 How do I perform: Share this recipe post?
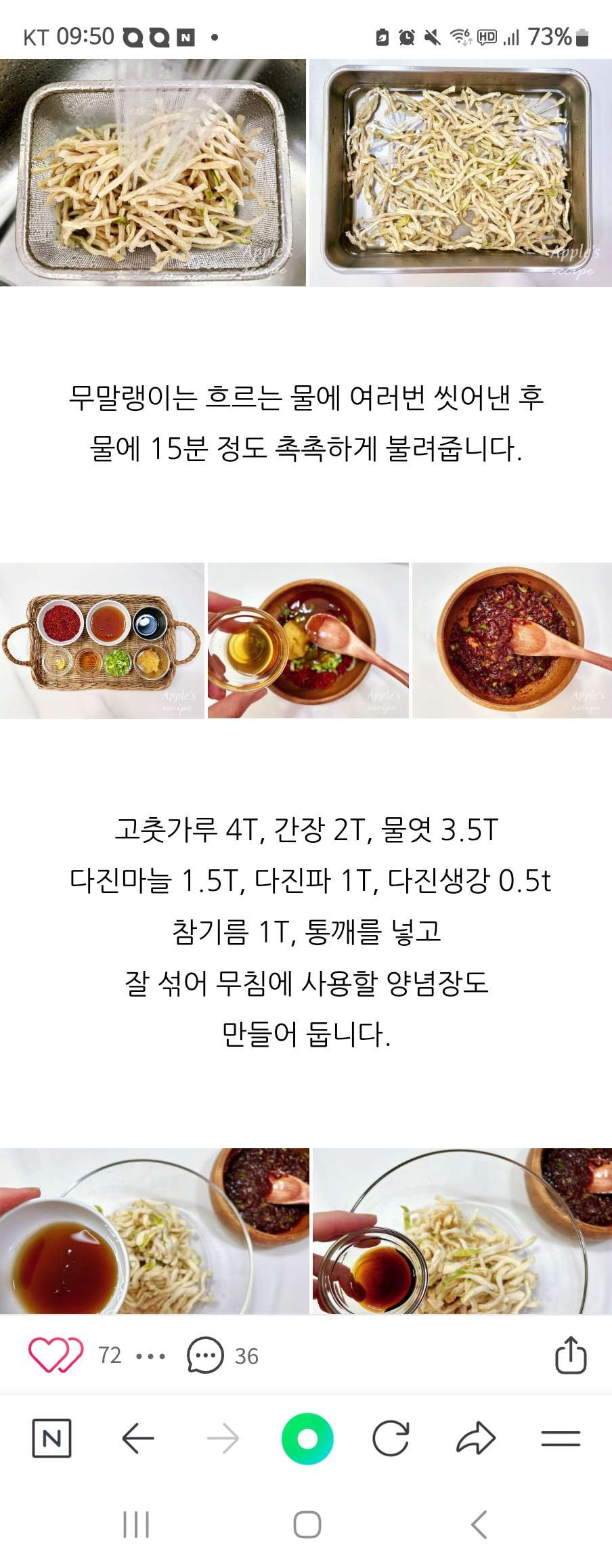pyautogui.click(x=570, y=1355)
